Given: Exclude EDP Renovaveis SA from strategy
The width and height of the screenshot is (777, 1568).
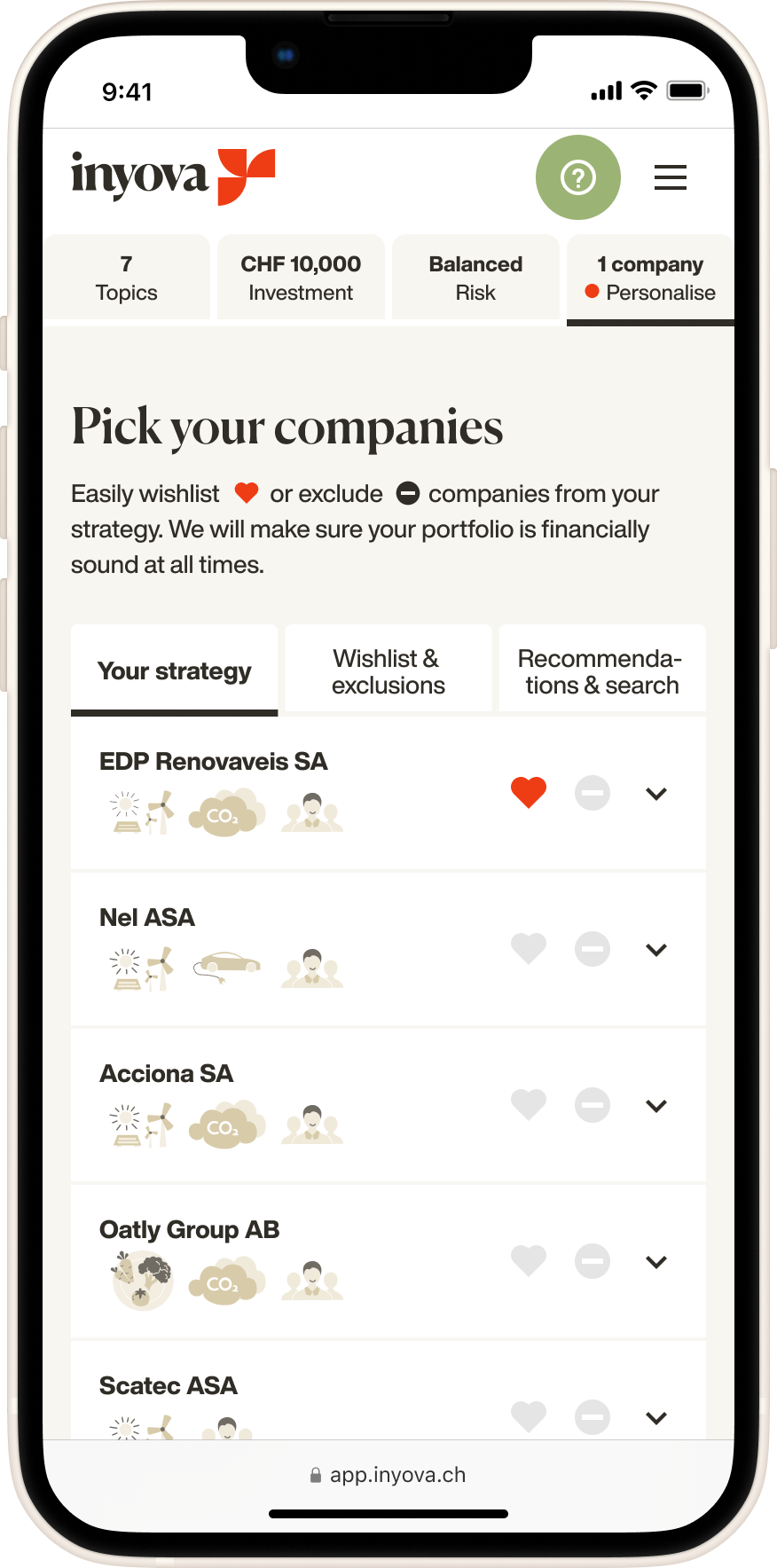Looking at the screenshot, I should point(593,793).
